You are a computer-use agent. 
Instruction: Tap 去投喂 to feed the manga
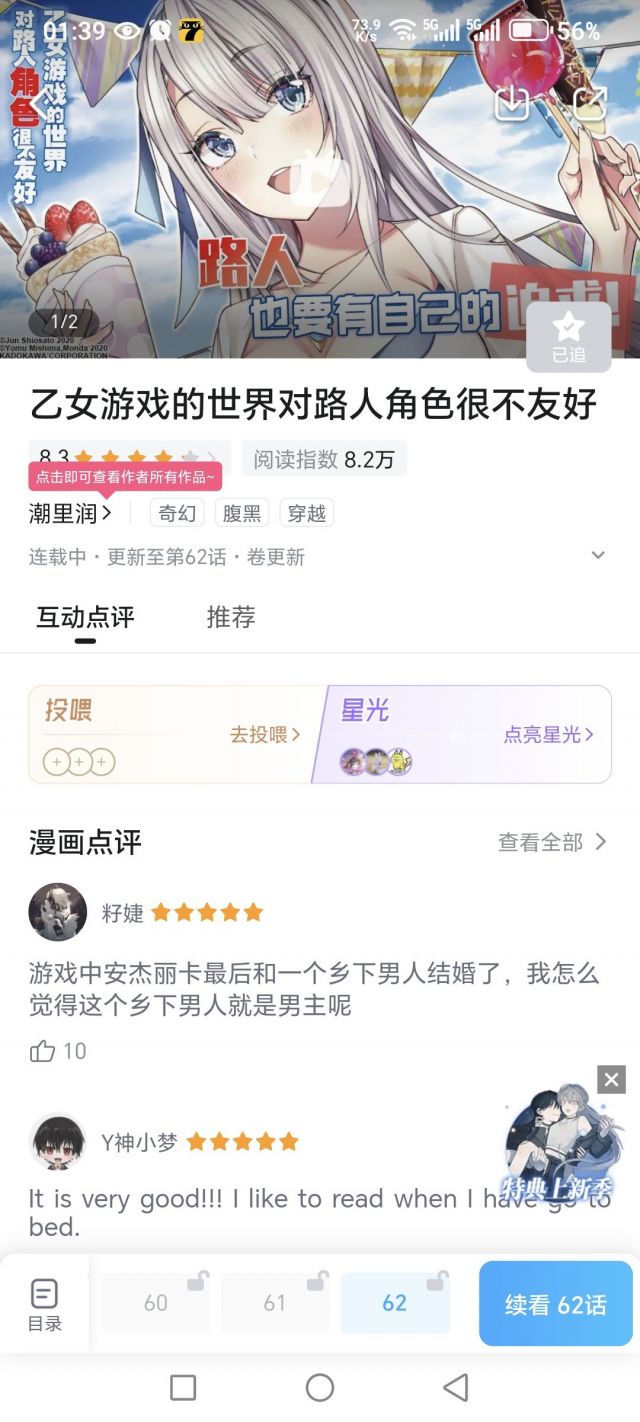[265, 735]
